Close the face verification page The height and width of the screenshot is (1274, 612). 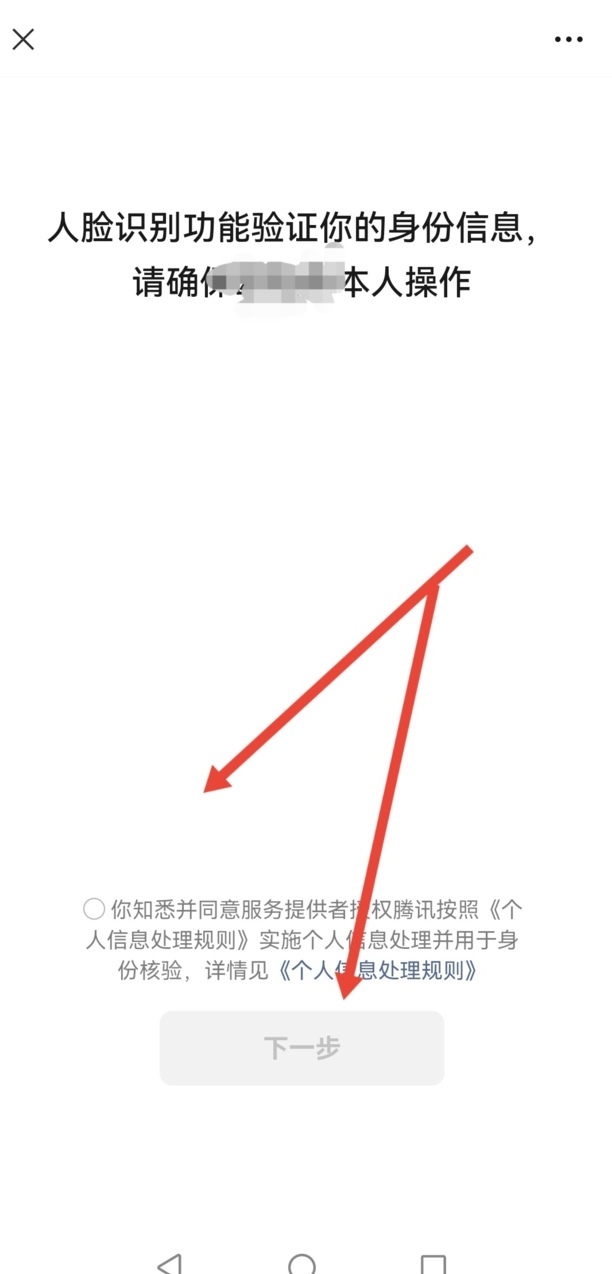(x=23, y=39)
